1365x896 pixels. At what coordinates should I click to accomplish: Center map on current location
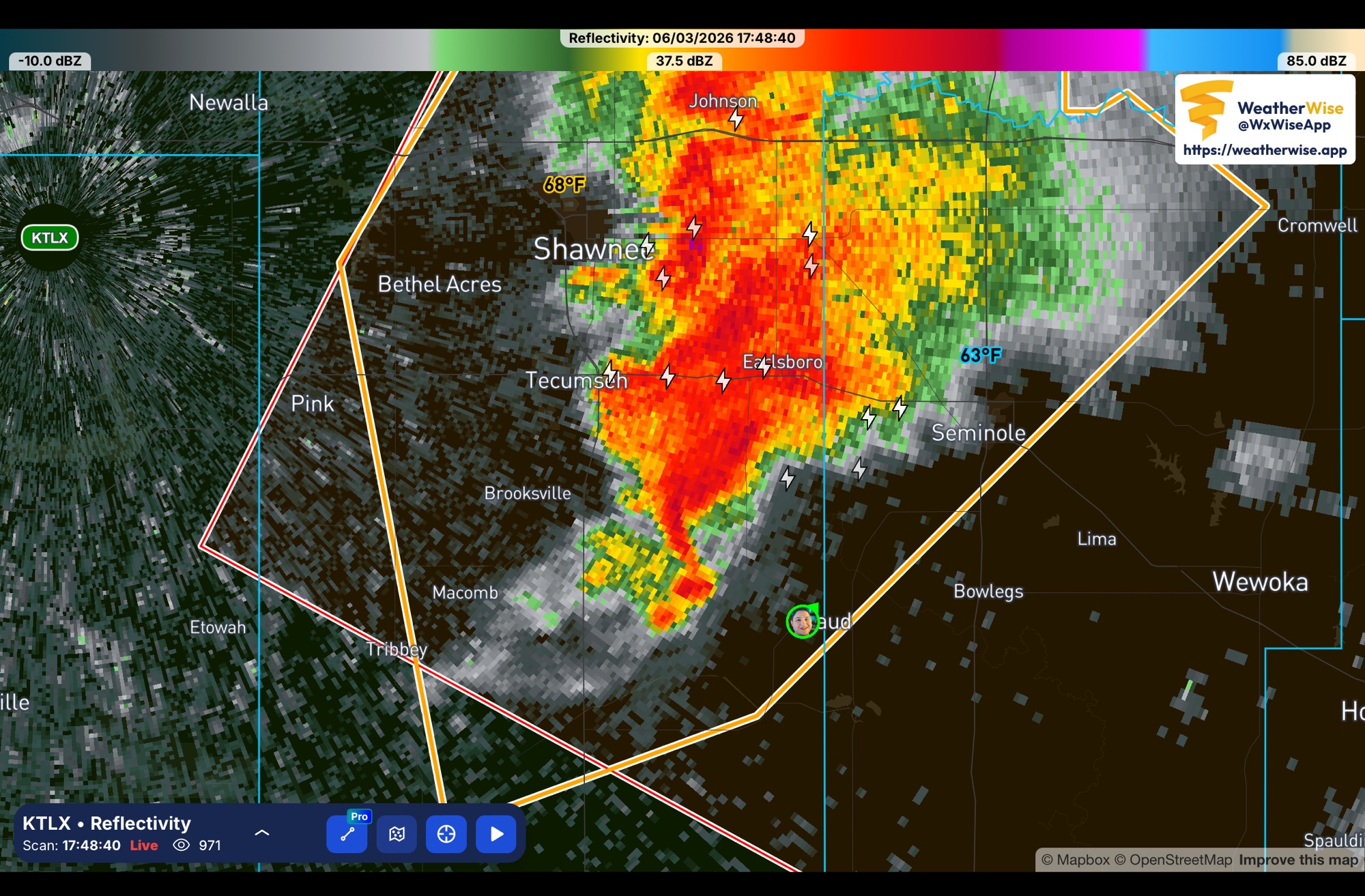pyautogui.click(x=446, y=834)
